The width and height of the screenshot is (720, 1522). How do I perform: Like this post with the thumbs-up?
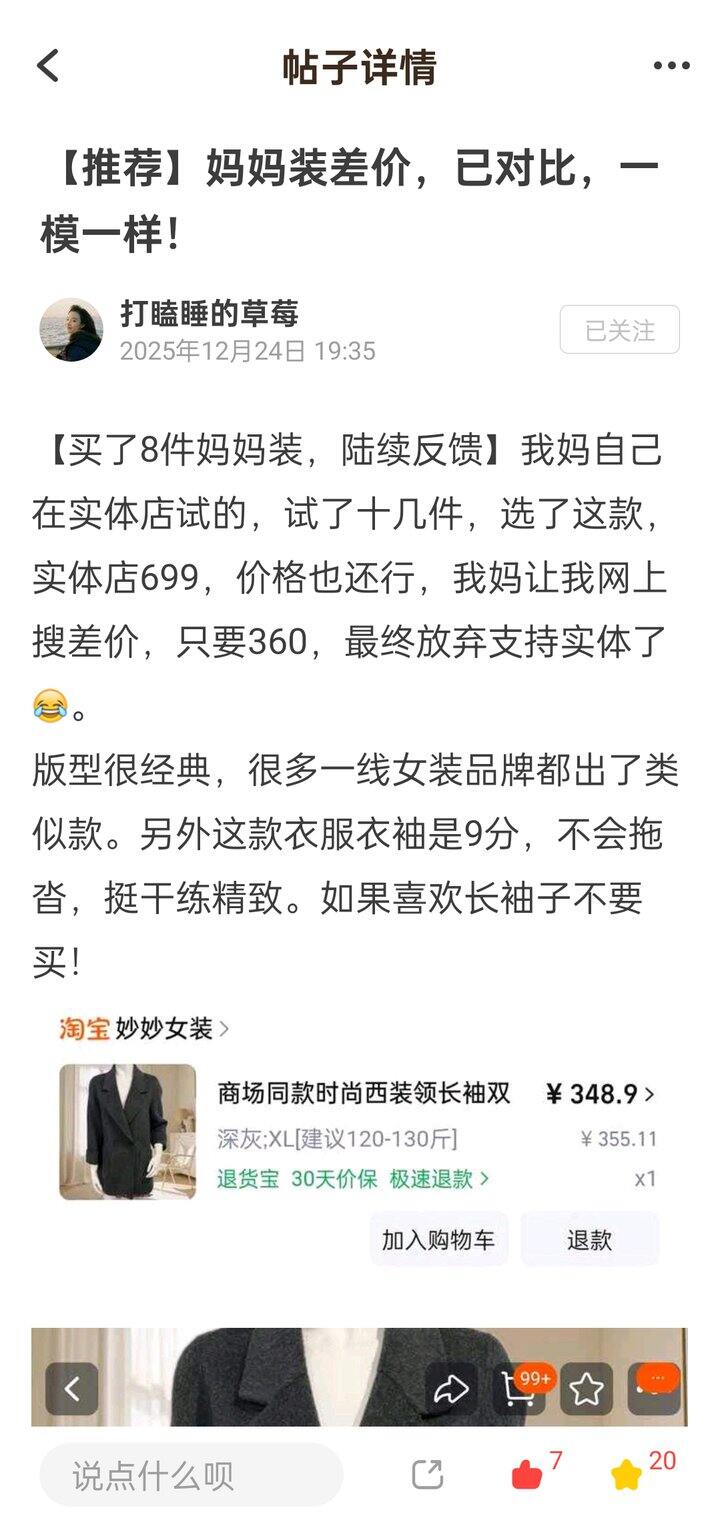[527, 1474]
